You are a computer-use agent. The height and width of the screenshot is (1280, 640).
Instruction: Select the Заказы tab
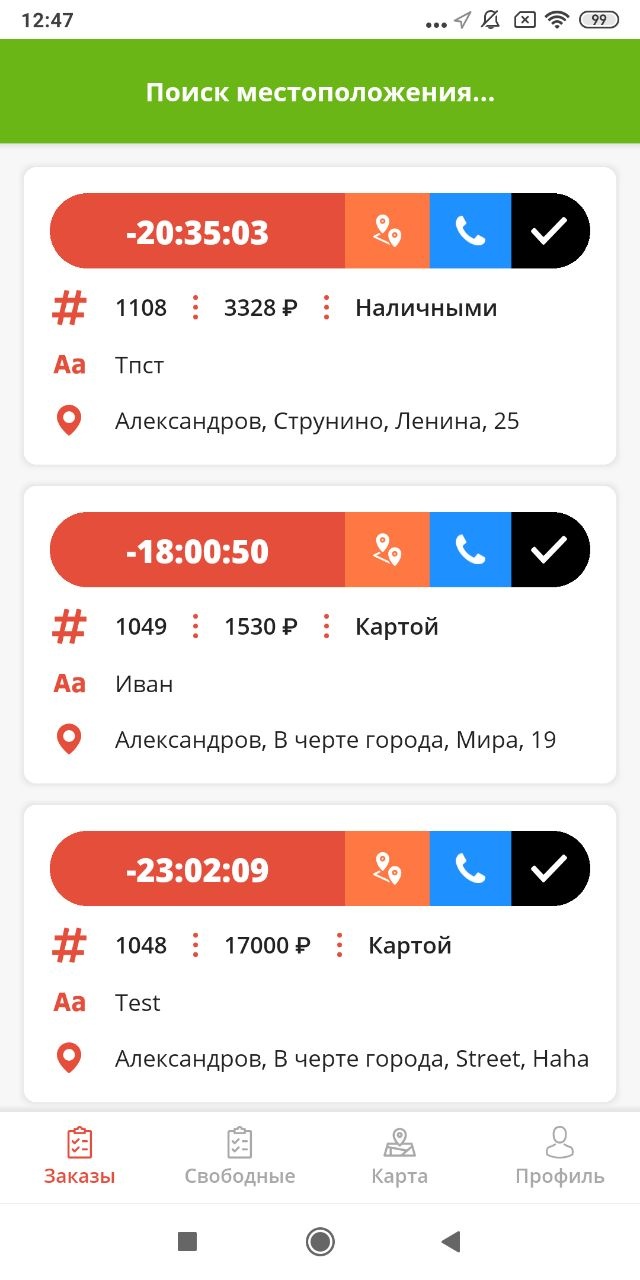[80, 1157]
